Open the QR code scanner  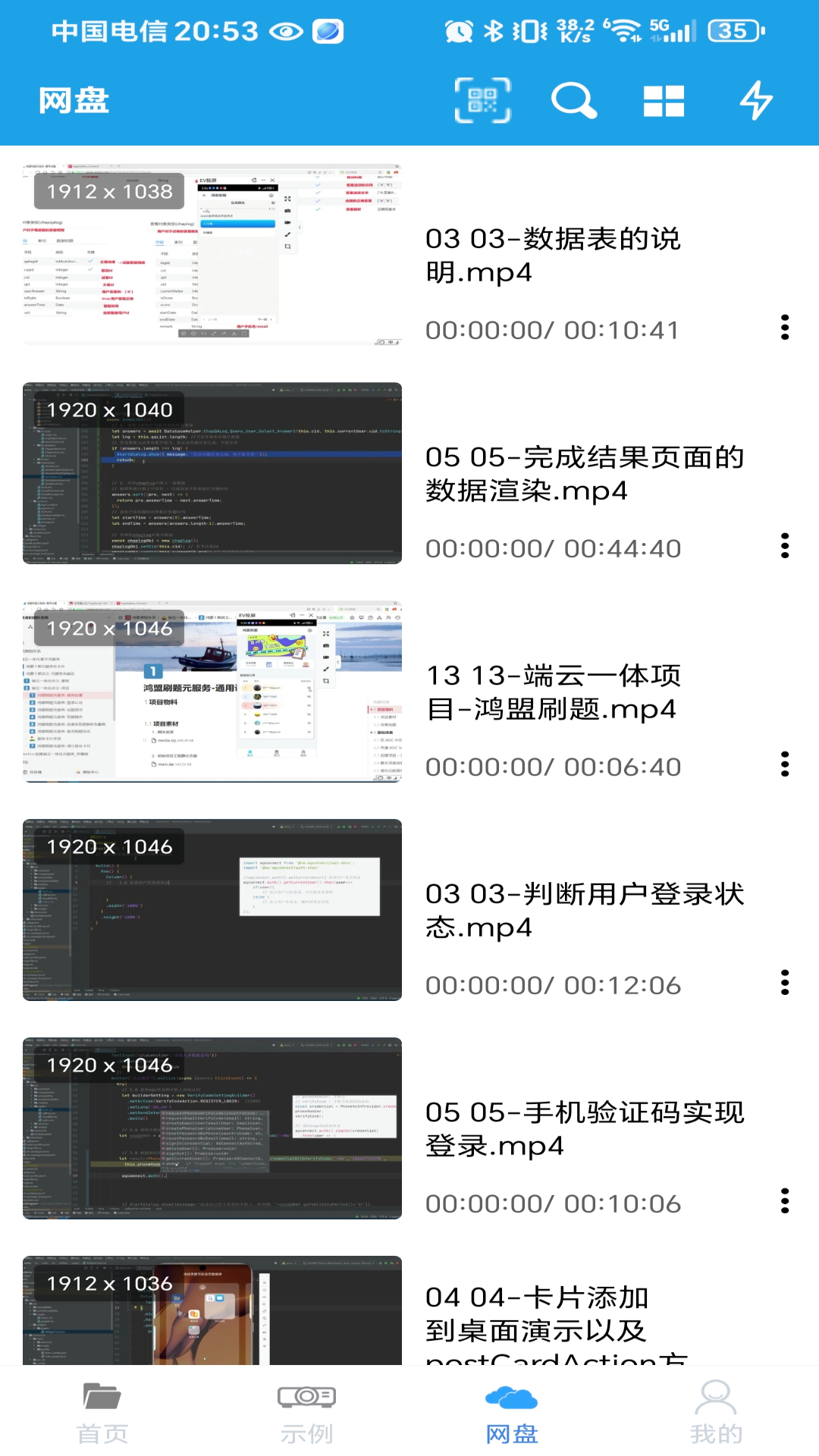coord(483,99)
